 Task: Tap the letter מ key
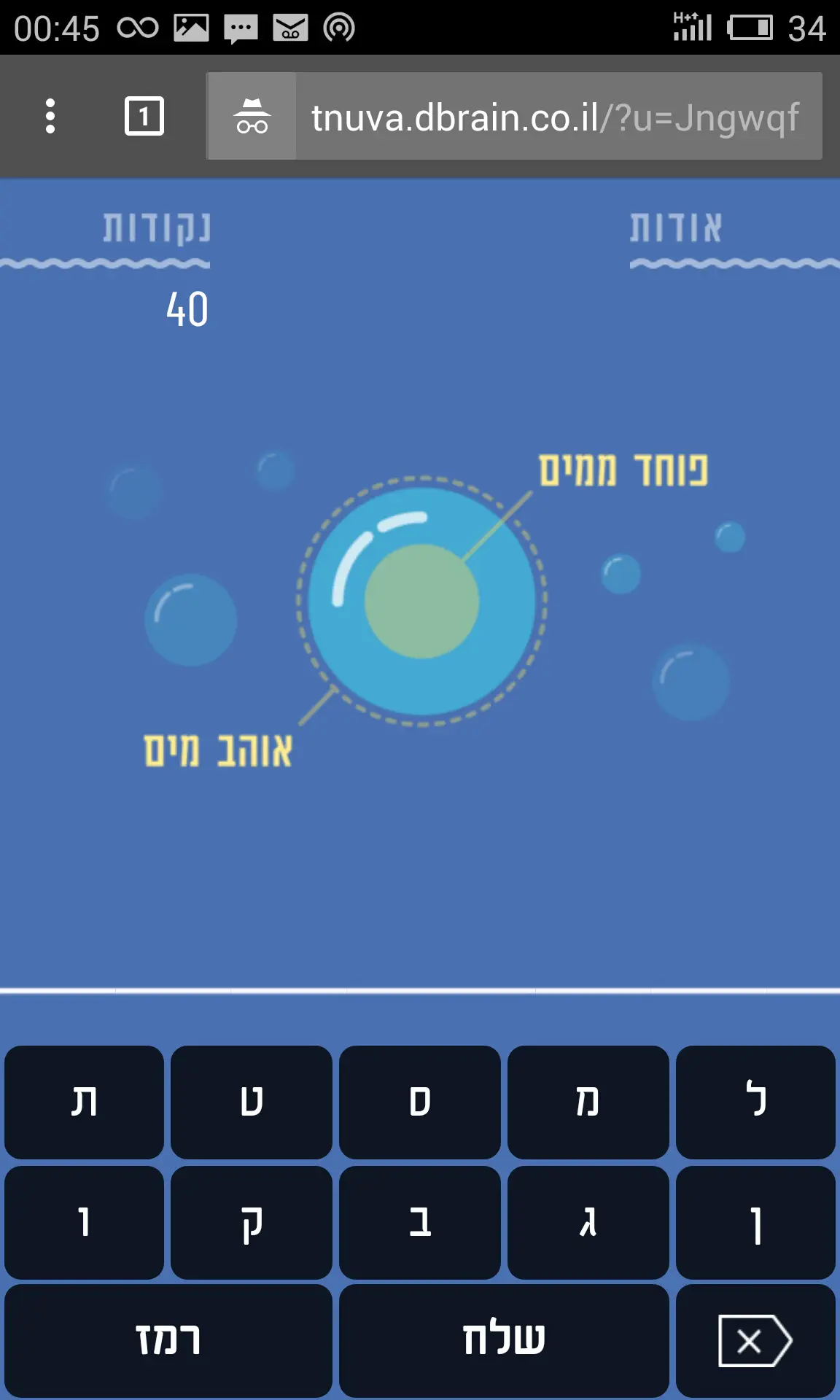point(588,1102)
